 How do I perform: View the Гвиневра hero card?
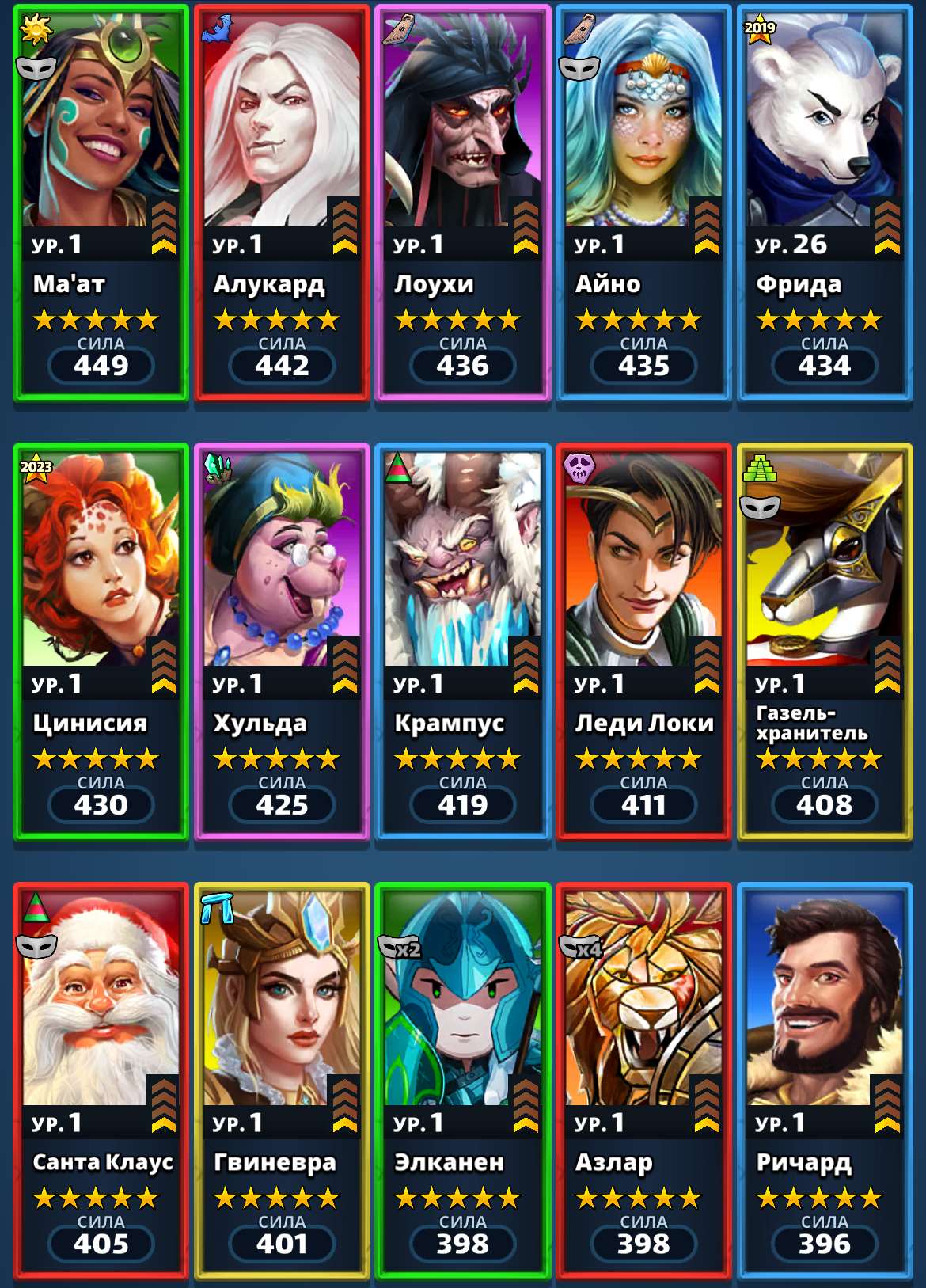(282, 1081)
